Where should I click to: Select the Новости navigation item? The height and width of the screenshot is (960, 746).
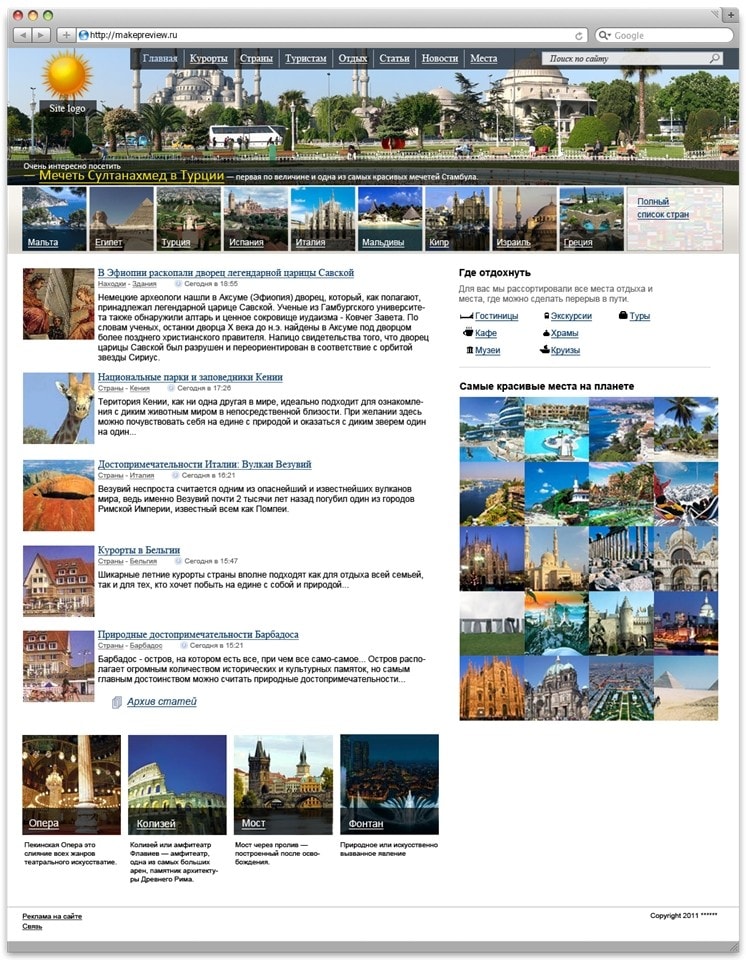(440, 59)
